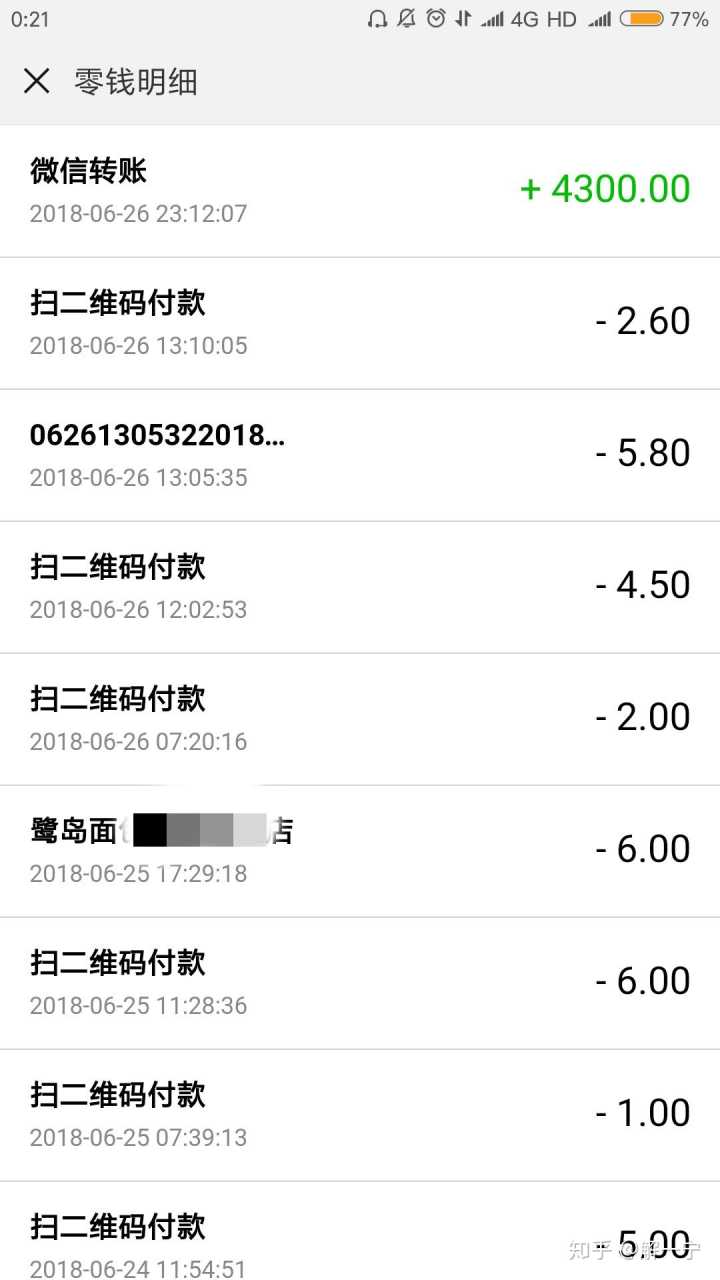720x1280 pixels.
Task: Open the 鹭岛面 shop payment of -6.00
Action: [x=360, y=851]
